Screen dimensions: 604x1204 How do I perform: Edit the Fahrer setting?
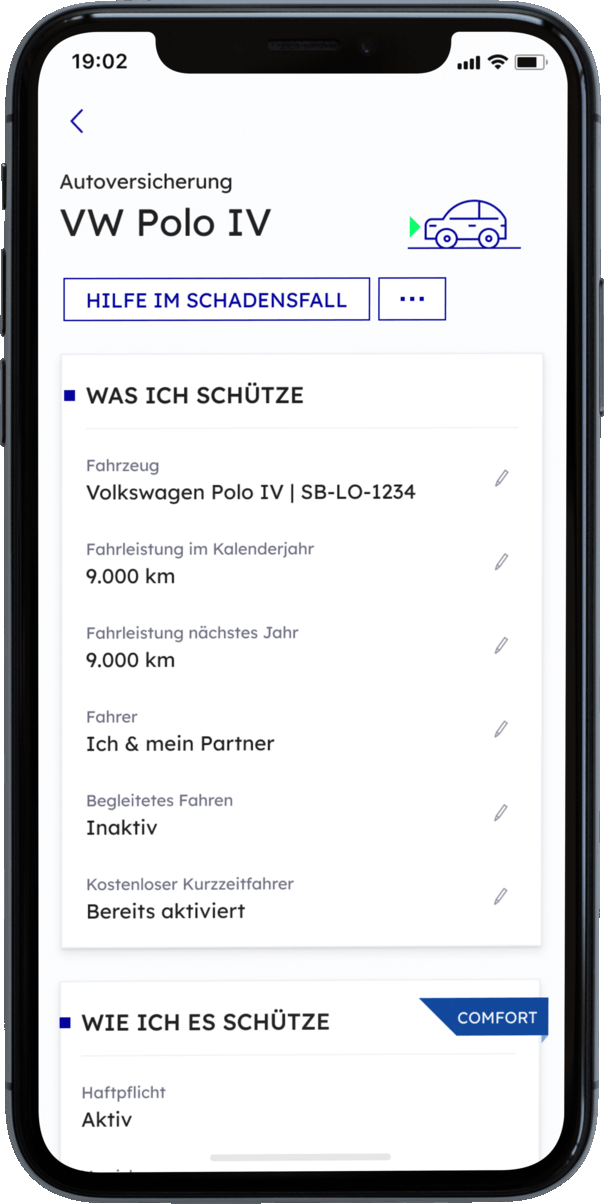[x=501, y=729]
